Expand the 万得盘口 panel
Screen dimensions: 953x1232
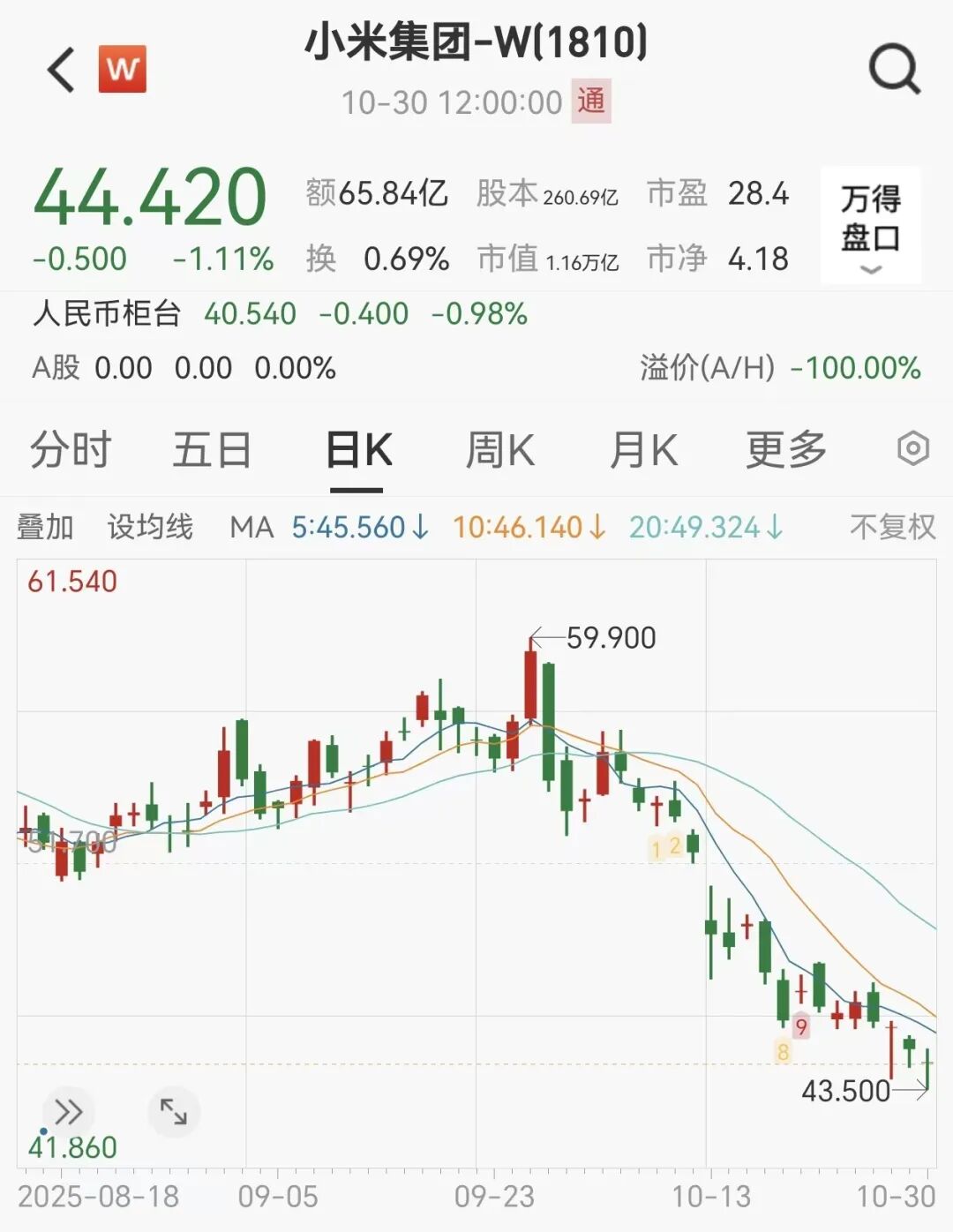pyautogui.click(x=870, y=226)
